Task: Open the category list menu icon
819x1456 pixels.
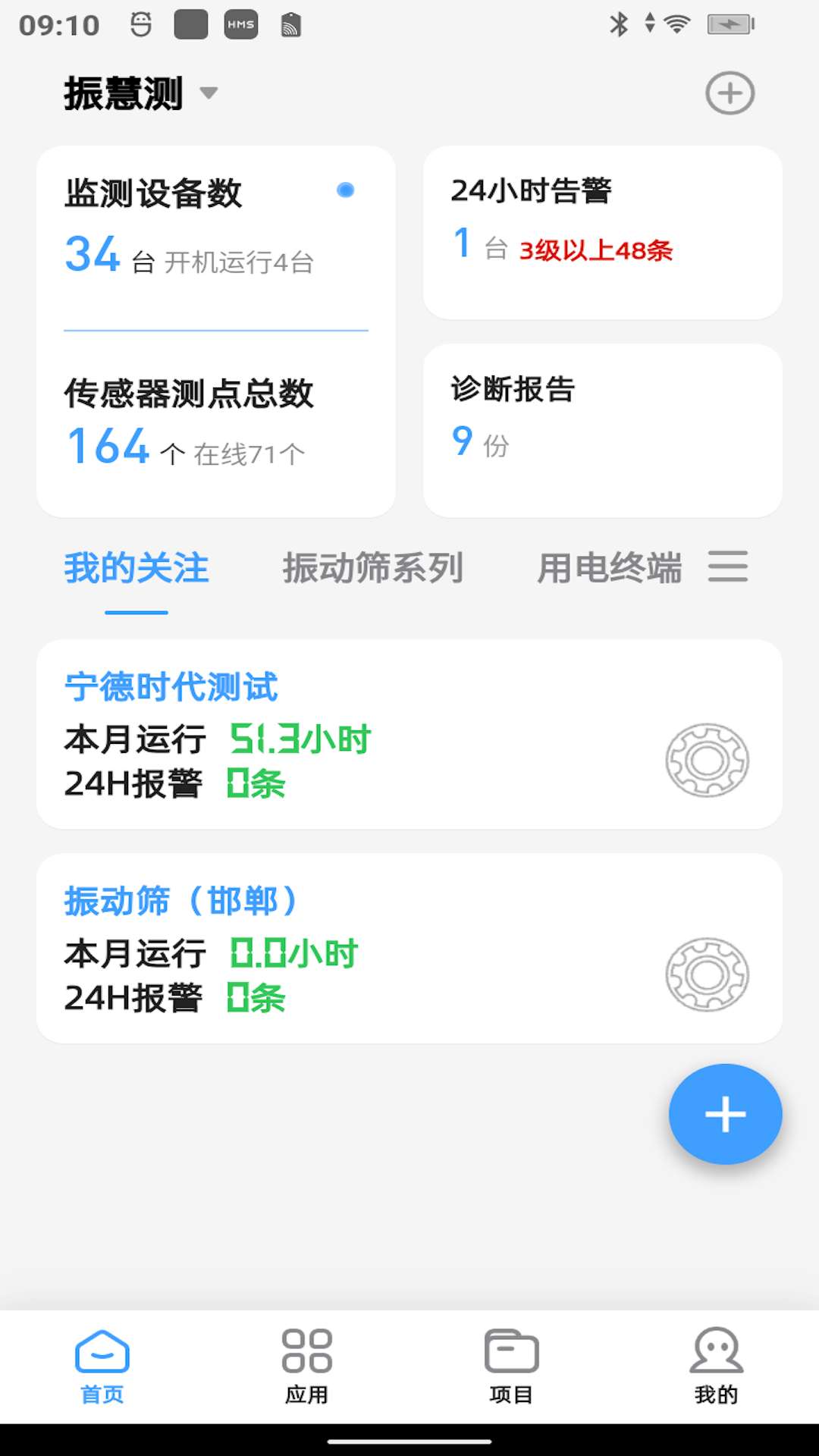Action: click(728, 567)
